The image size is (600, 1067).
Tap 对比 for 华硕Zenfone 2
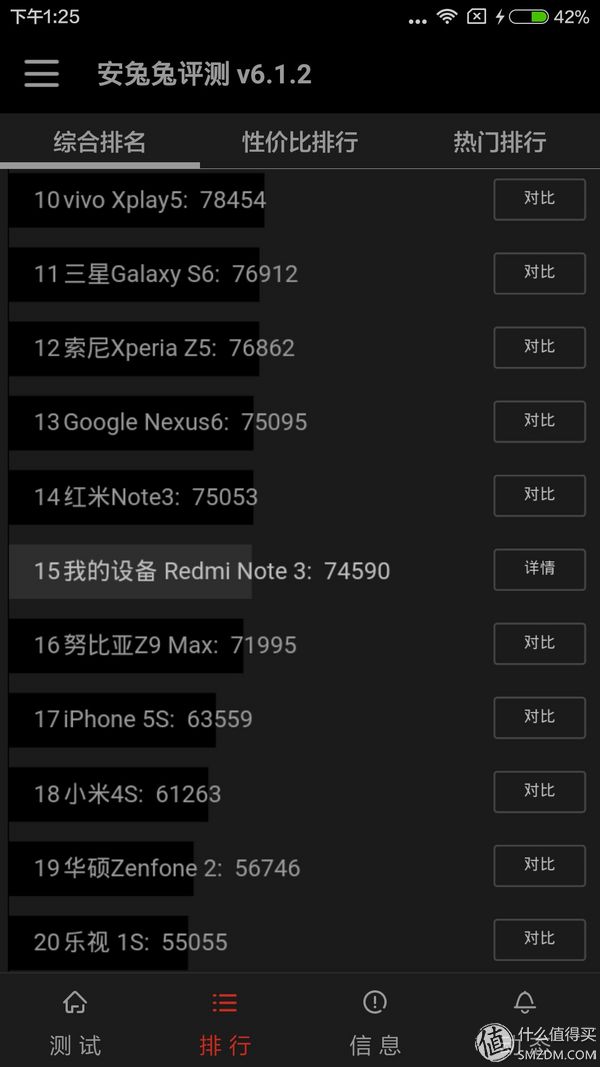[539, 865]
